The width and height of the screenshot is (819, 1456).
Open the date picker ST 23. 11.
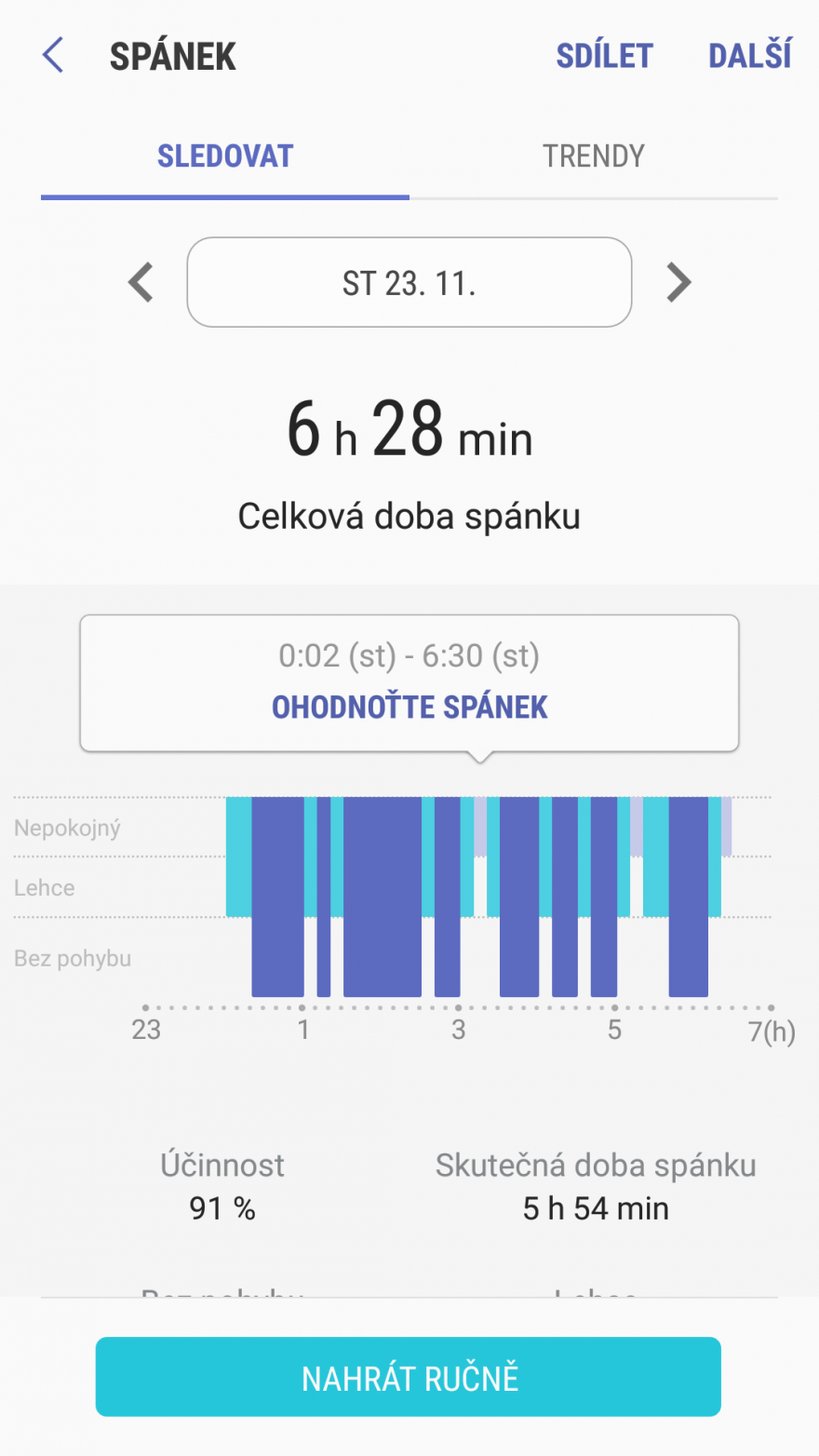(x=409, y=282)
